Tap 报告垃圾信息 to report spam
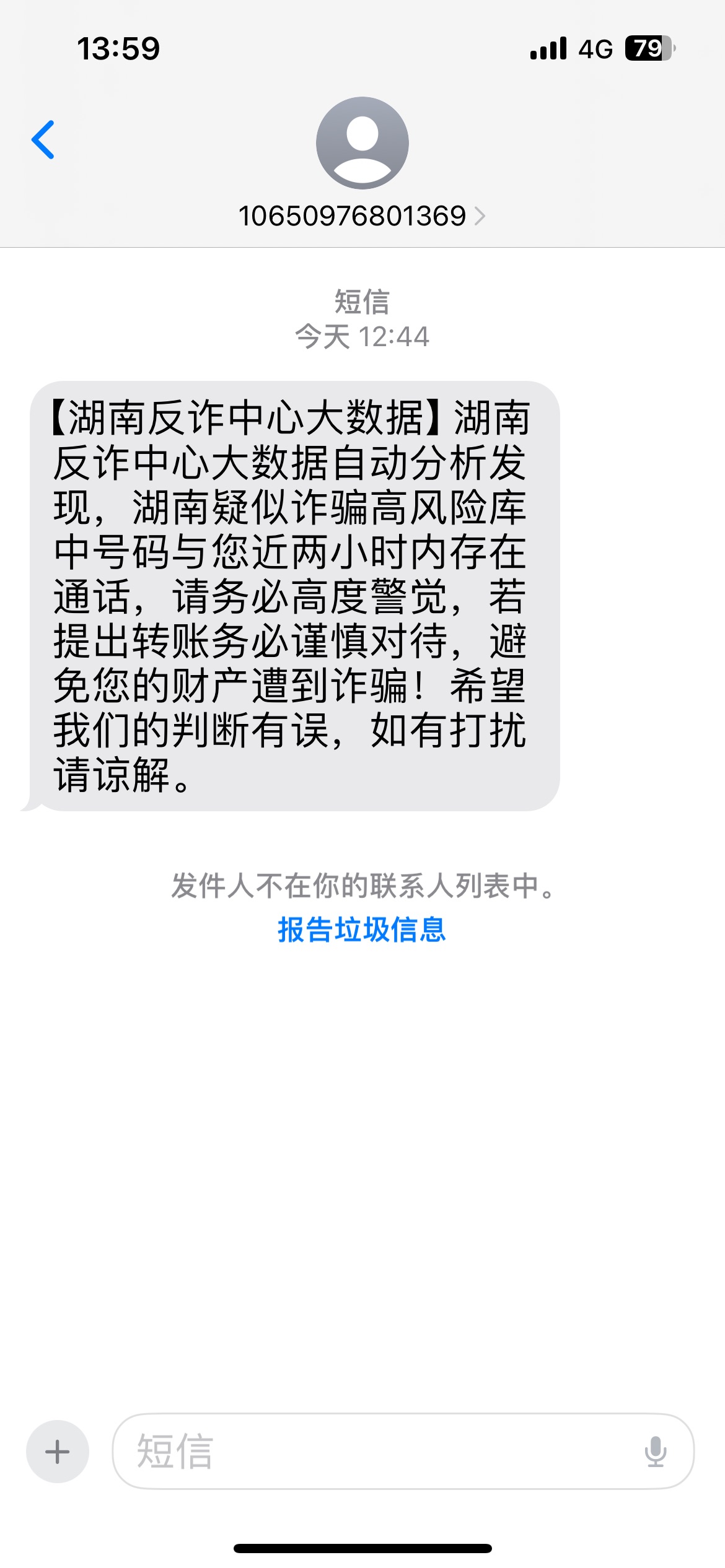 [362, 930]
